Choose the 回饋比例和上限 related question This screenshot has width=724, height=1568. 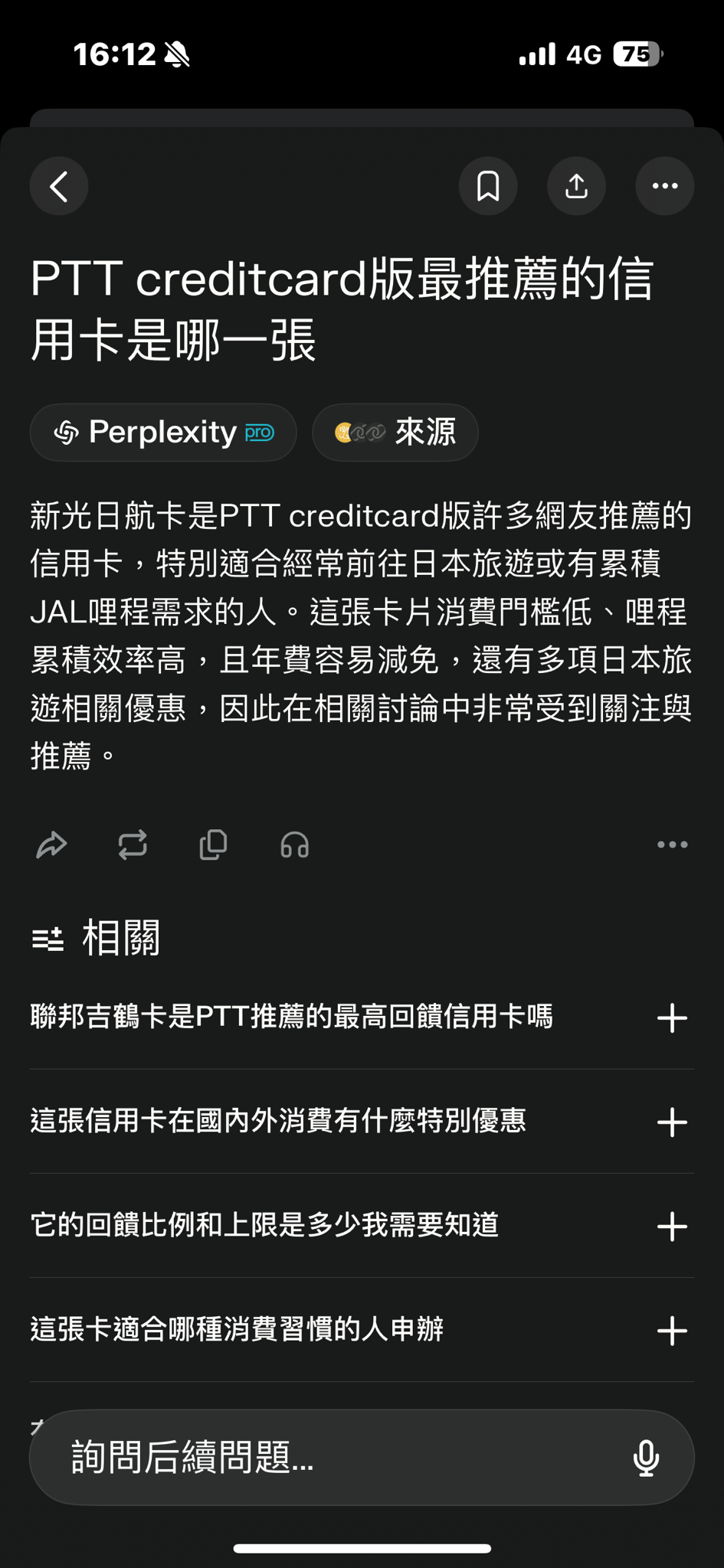pyautogui.click(x=362, y=1226)
